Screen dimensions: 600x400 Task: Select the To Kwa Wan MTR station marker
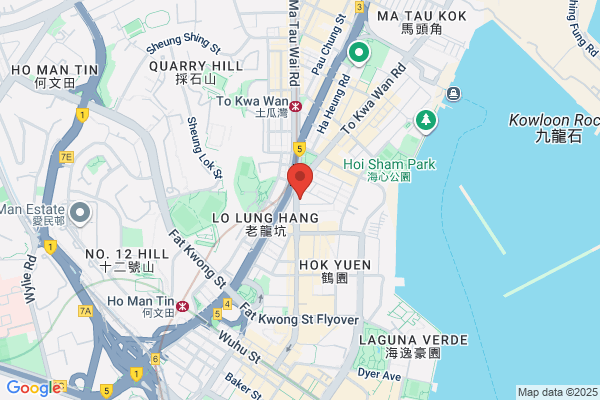(x=295, y=106)
